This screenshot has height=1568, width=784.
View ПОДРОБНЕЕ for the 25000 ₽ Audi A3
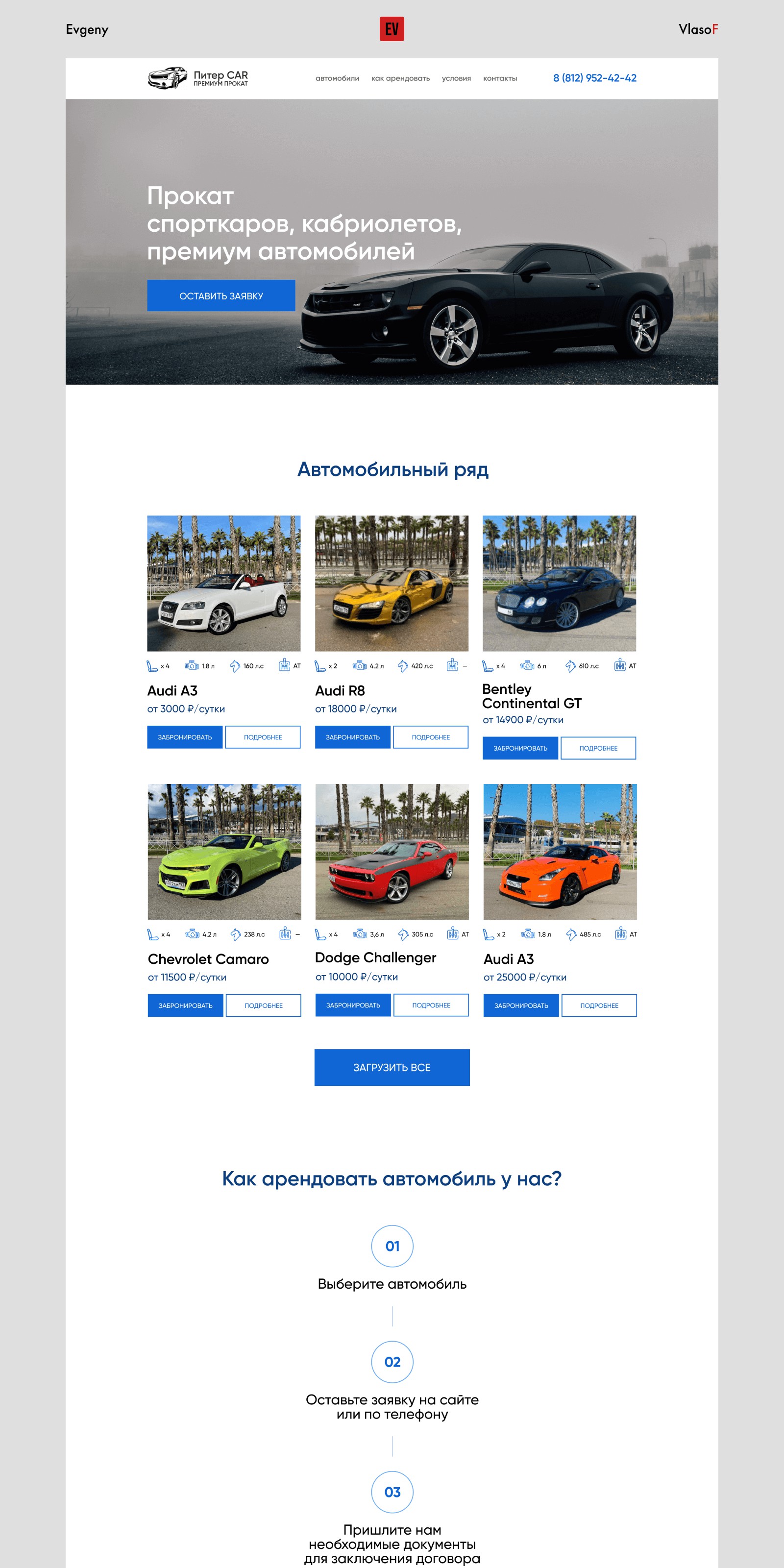[x=599, y=1005]
